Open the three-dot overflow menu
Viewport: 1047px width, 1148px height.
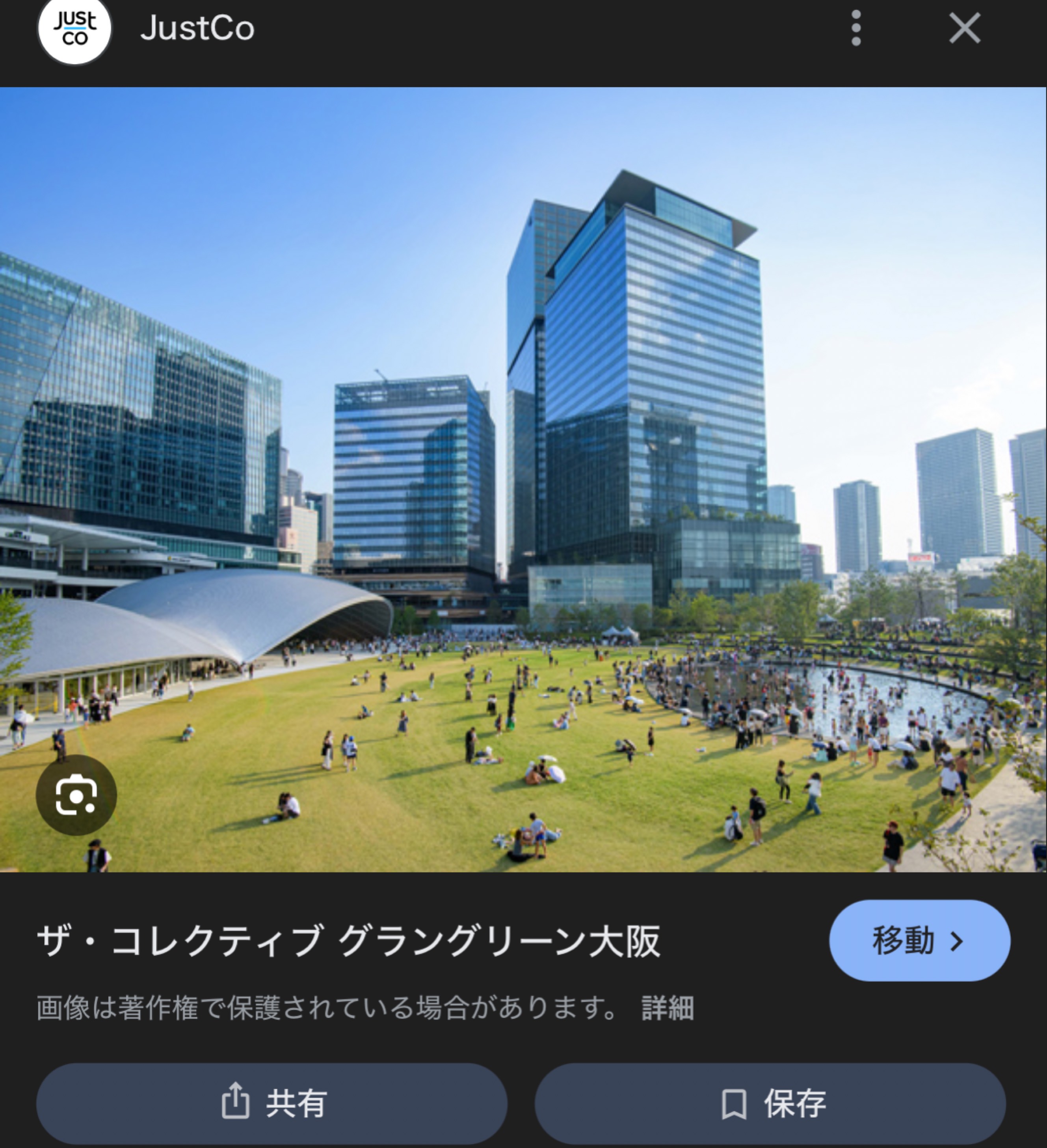pyautogui.click(x=856, y=28)
